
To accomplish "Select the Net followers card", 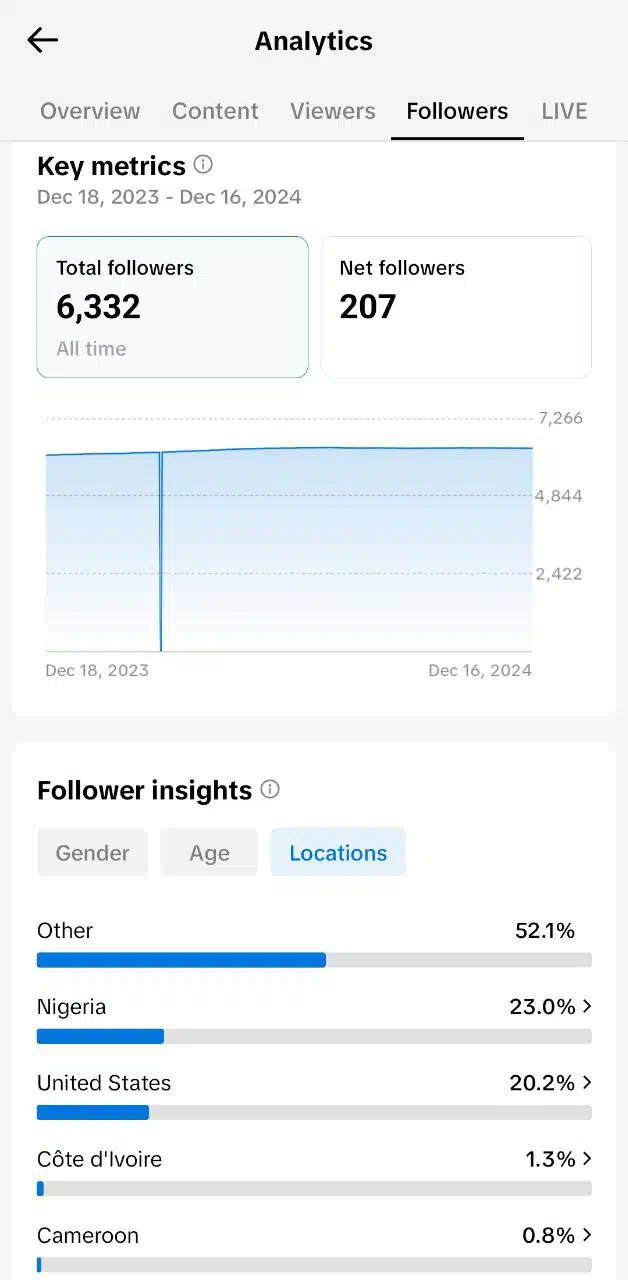I will tap(456, 307).
